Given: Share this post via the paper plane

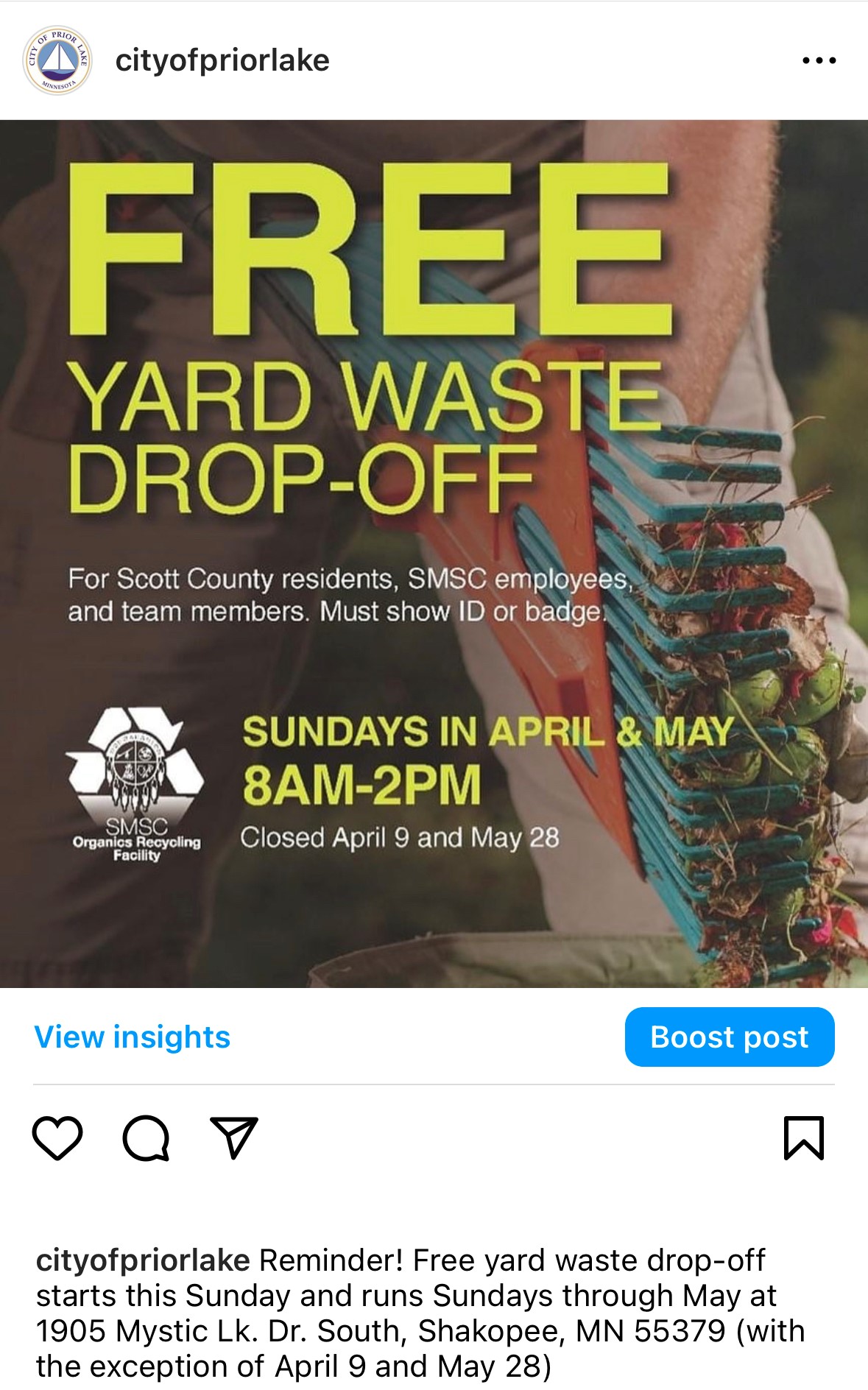Looking at the screenshot, I should [x=234, y=1138].
